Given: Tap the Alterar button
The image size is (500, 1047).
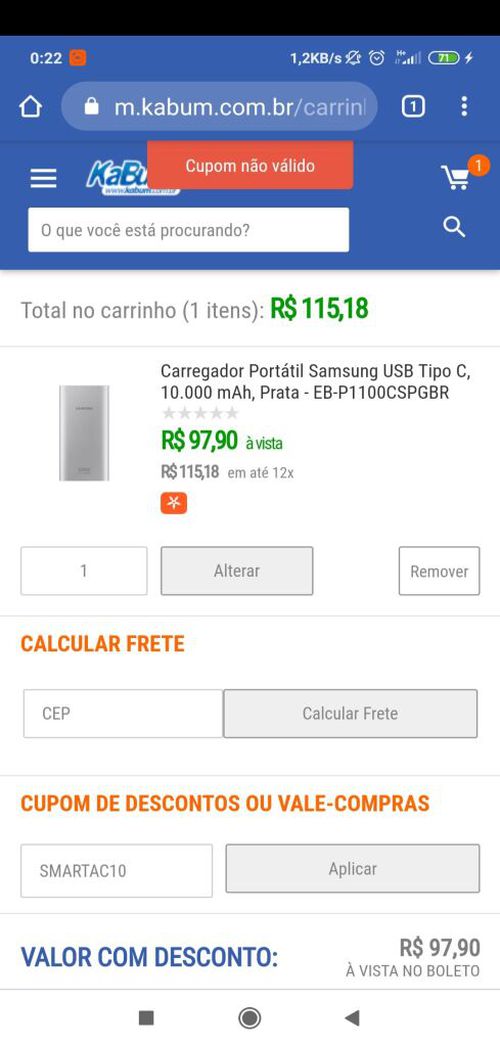Looking at the screenshot, I should click(237, 571).
